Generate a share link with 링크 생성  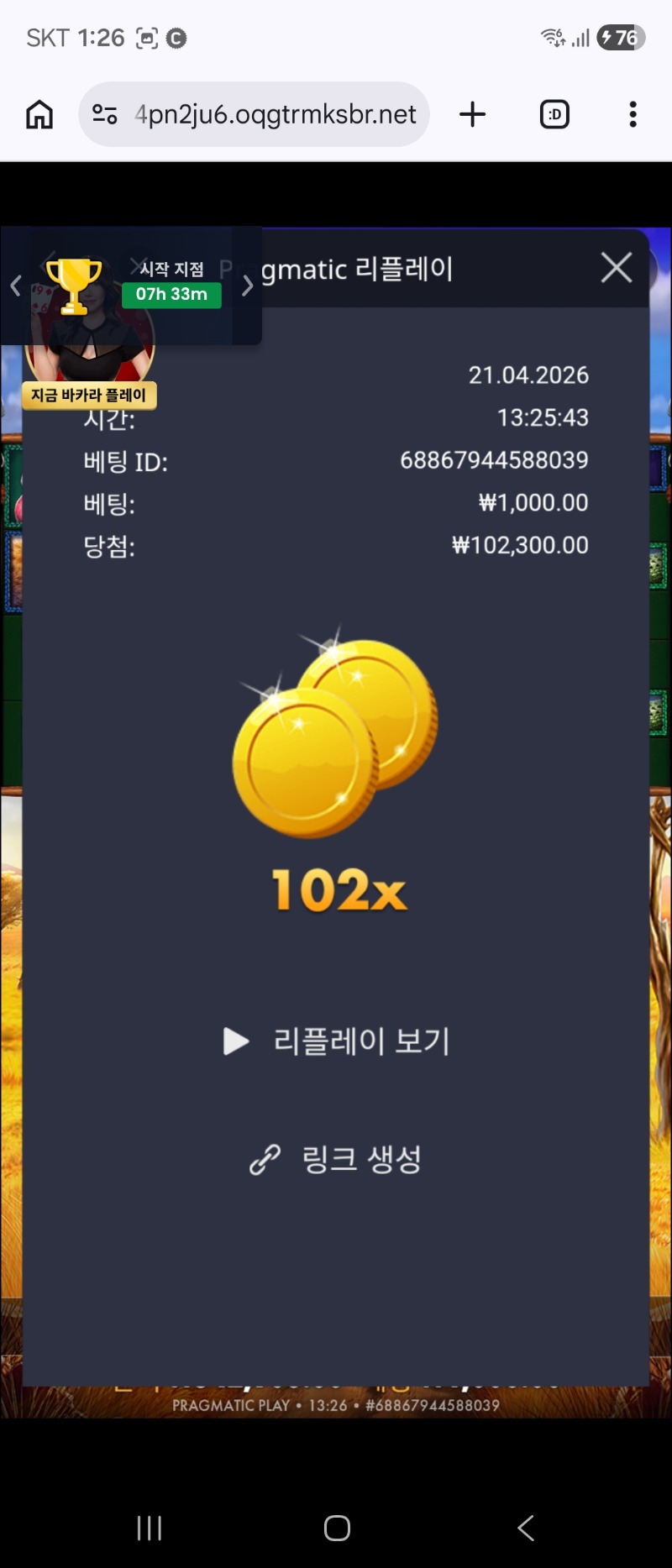pos(336,1160)
